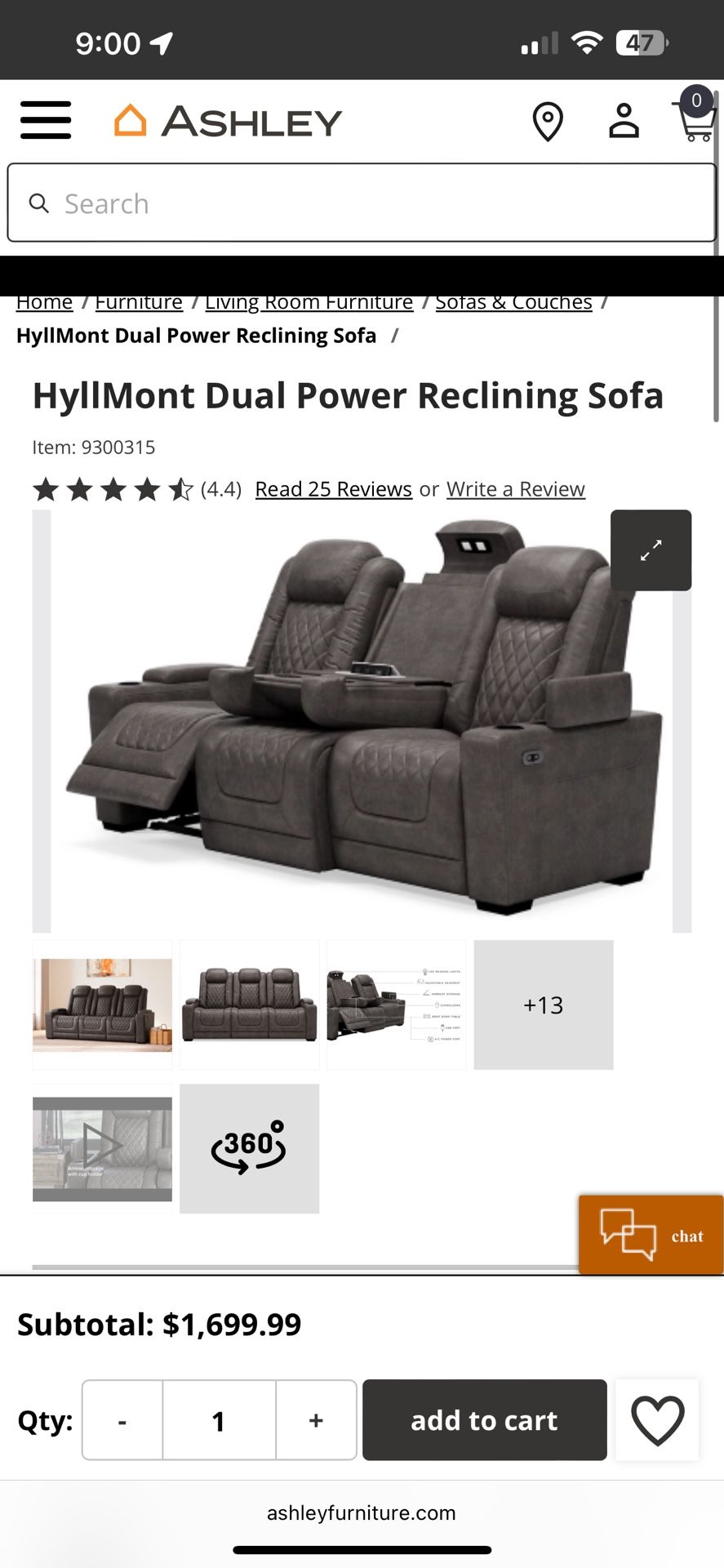Toggle the wishlist heart
Image resolution: width=724 pixels, height=1568 pixels.
tap(657, 1419)
